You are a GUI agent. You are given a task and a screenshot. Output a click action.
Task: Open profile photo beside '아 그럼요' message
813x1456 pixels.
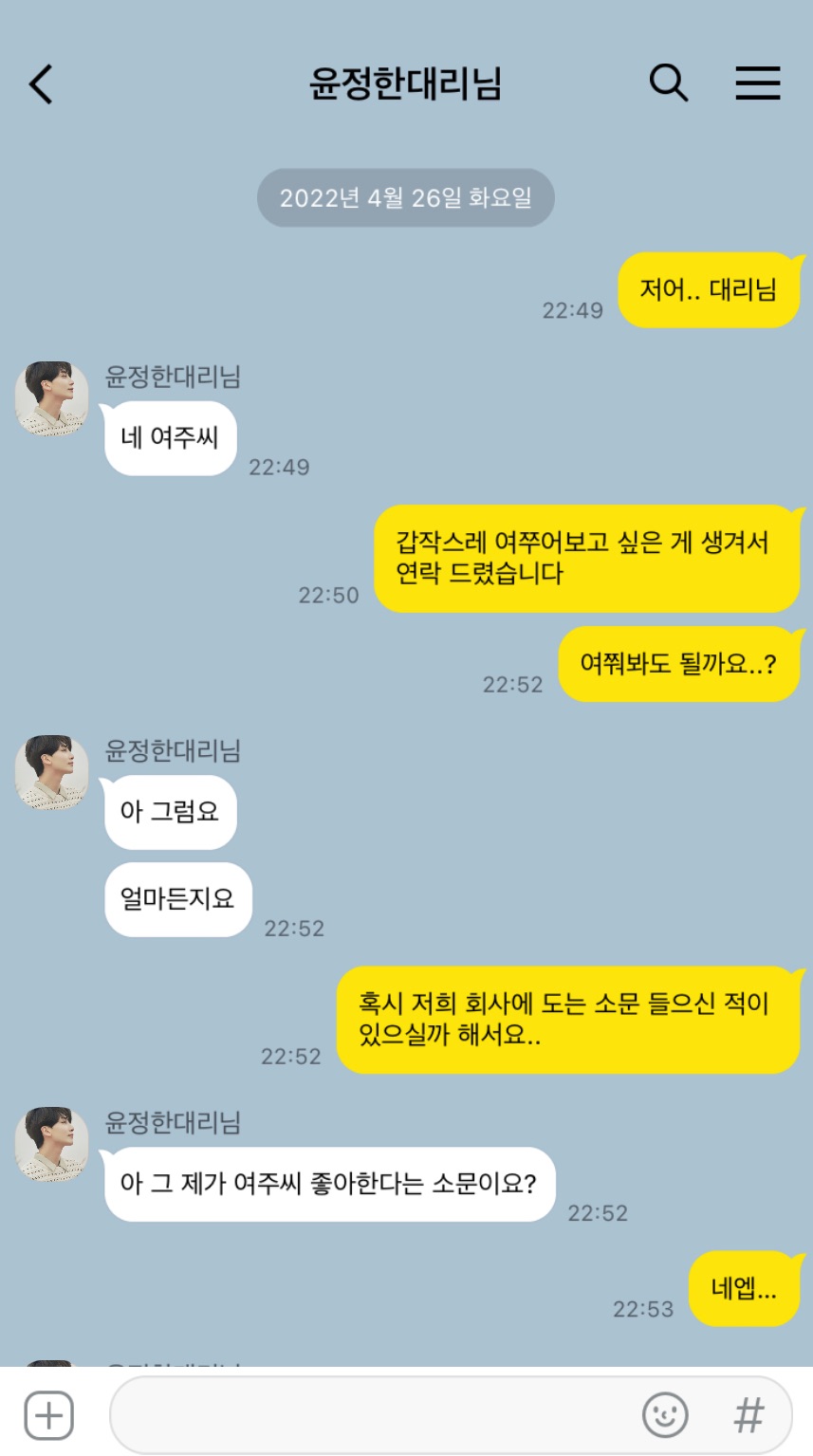click(52, 772)
